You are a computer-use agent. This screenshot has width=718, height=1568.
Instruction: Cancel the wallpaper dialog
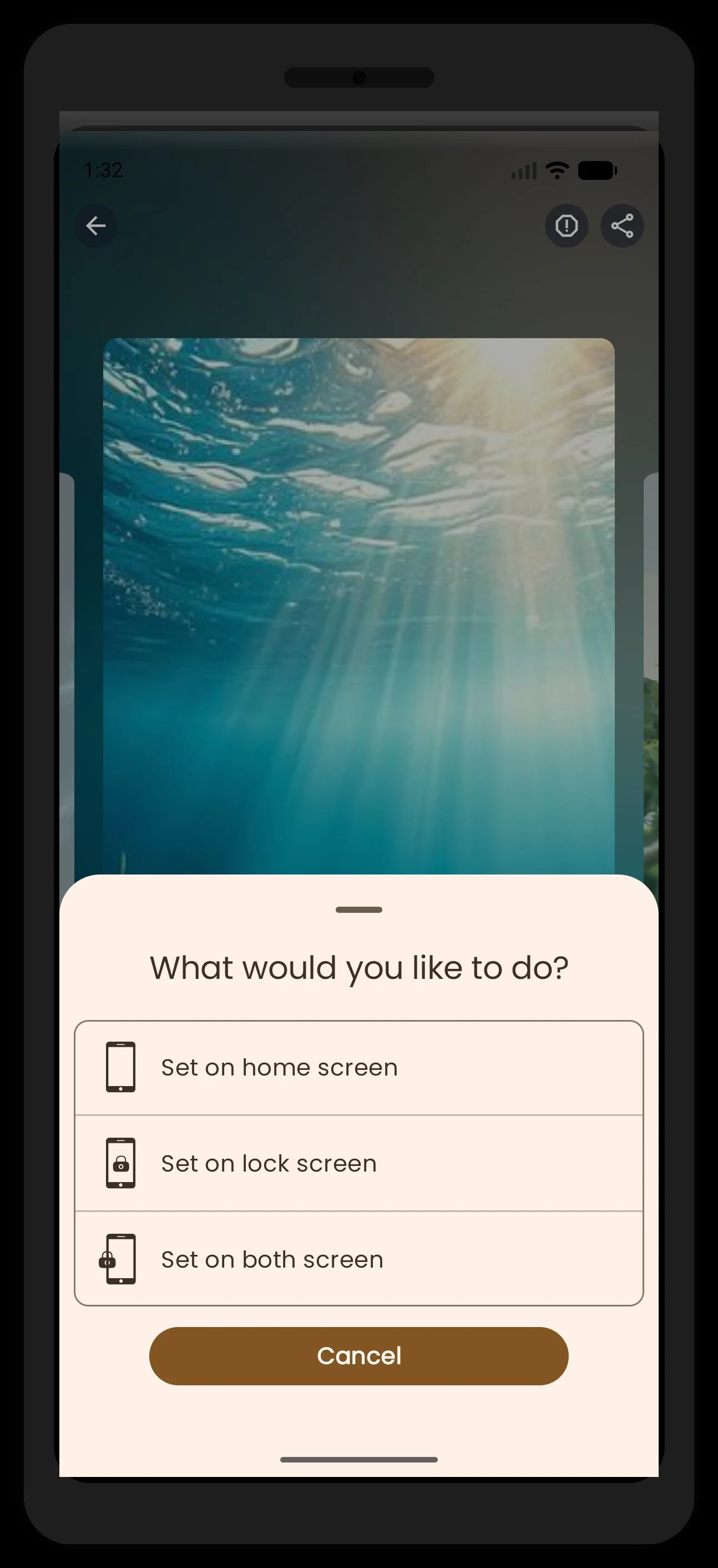(358, 1356)
